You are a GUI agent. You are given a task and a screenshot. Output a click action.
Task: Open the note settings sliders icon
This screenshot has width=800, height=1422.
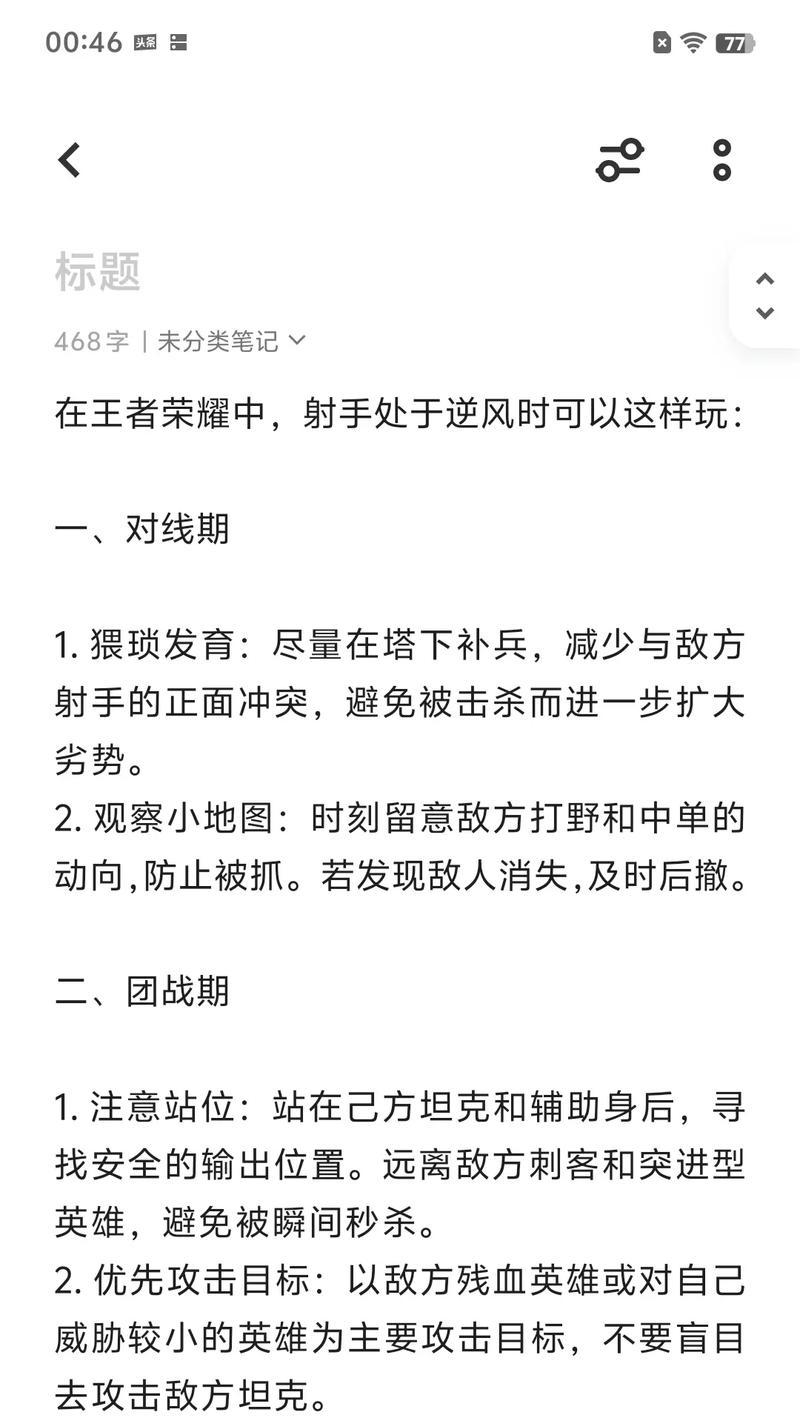click(x=620, y=160)
